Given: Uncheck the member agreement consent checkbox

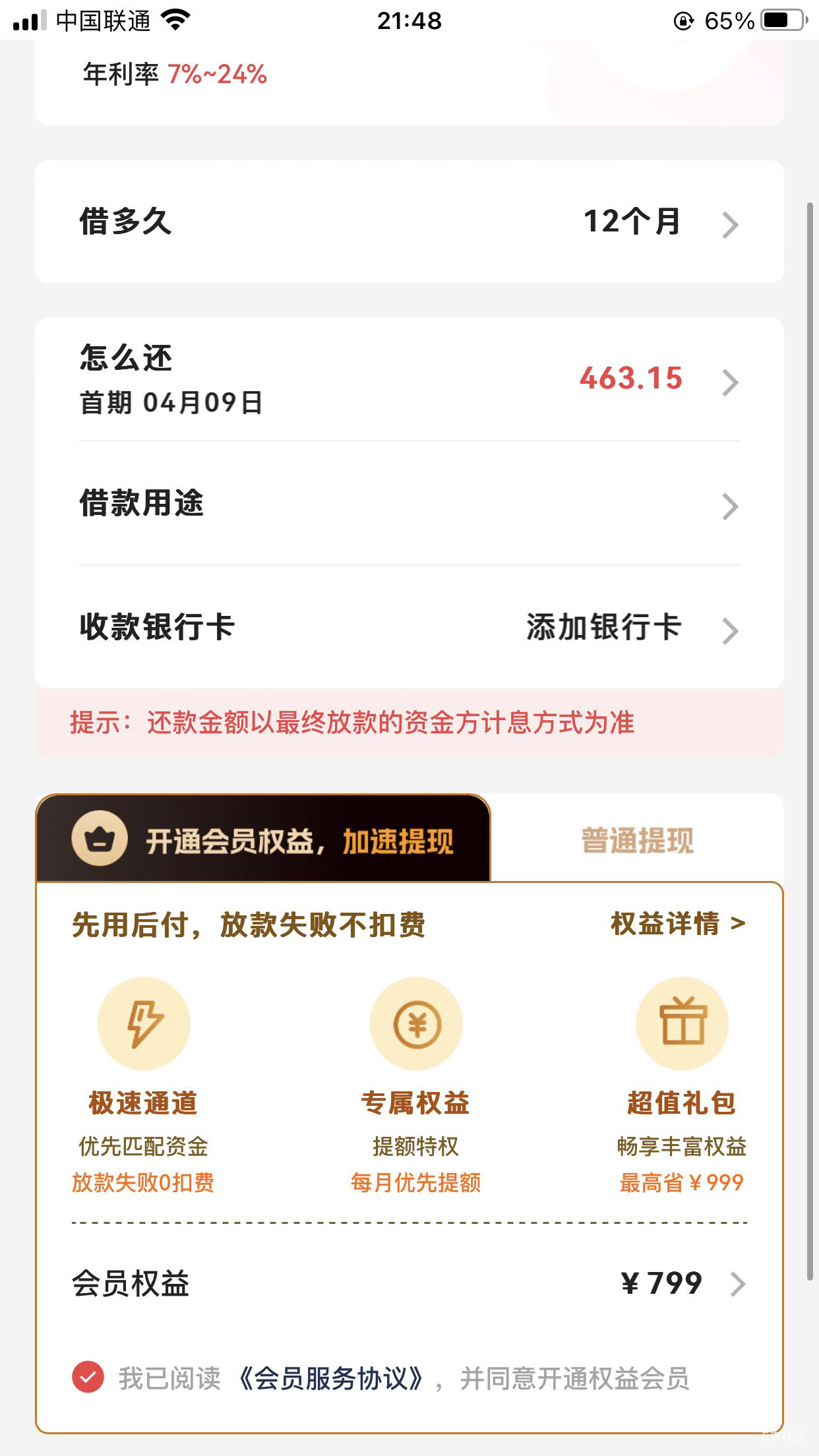Looking at the screenshot, I should coord(88,1378).
